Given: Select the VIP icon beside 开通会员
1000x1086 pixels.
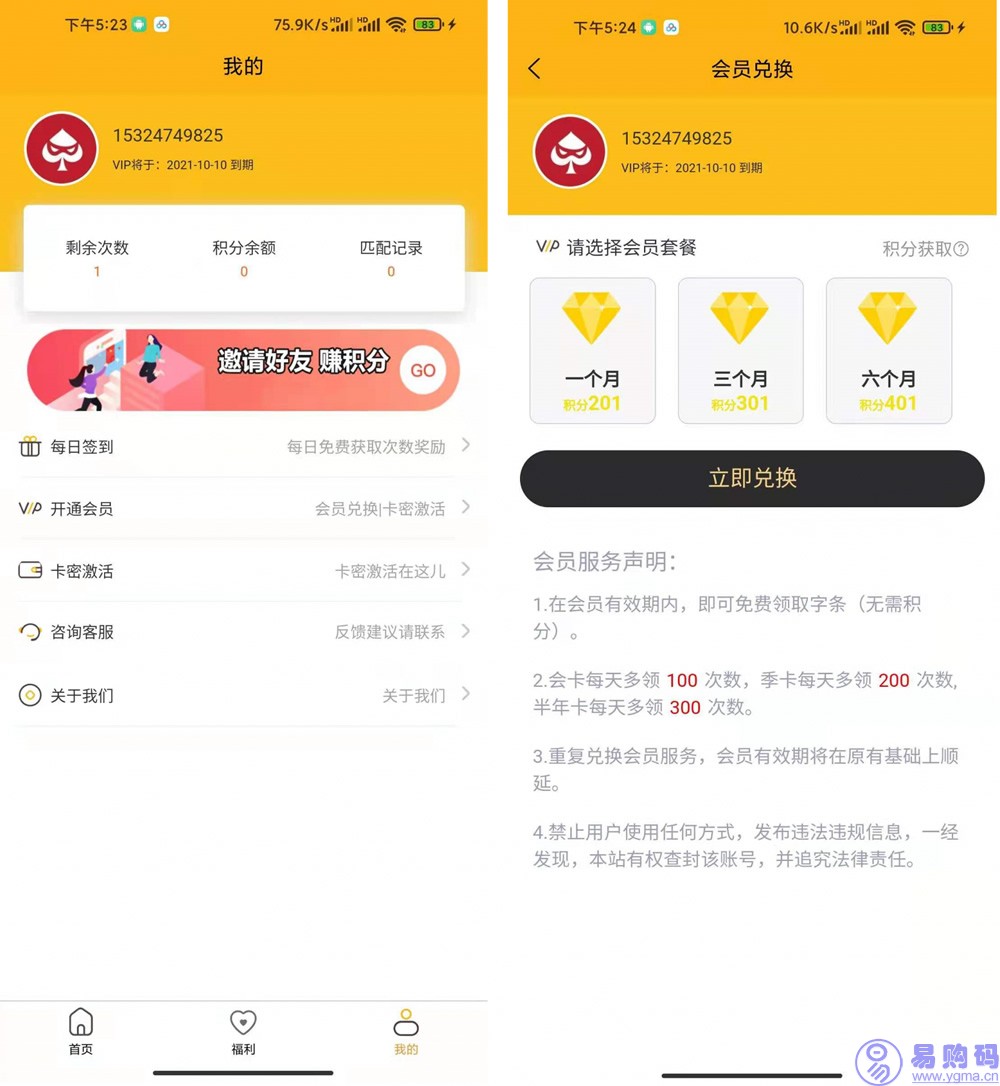Looking at the screenshot, I should tap(31, 508).
